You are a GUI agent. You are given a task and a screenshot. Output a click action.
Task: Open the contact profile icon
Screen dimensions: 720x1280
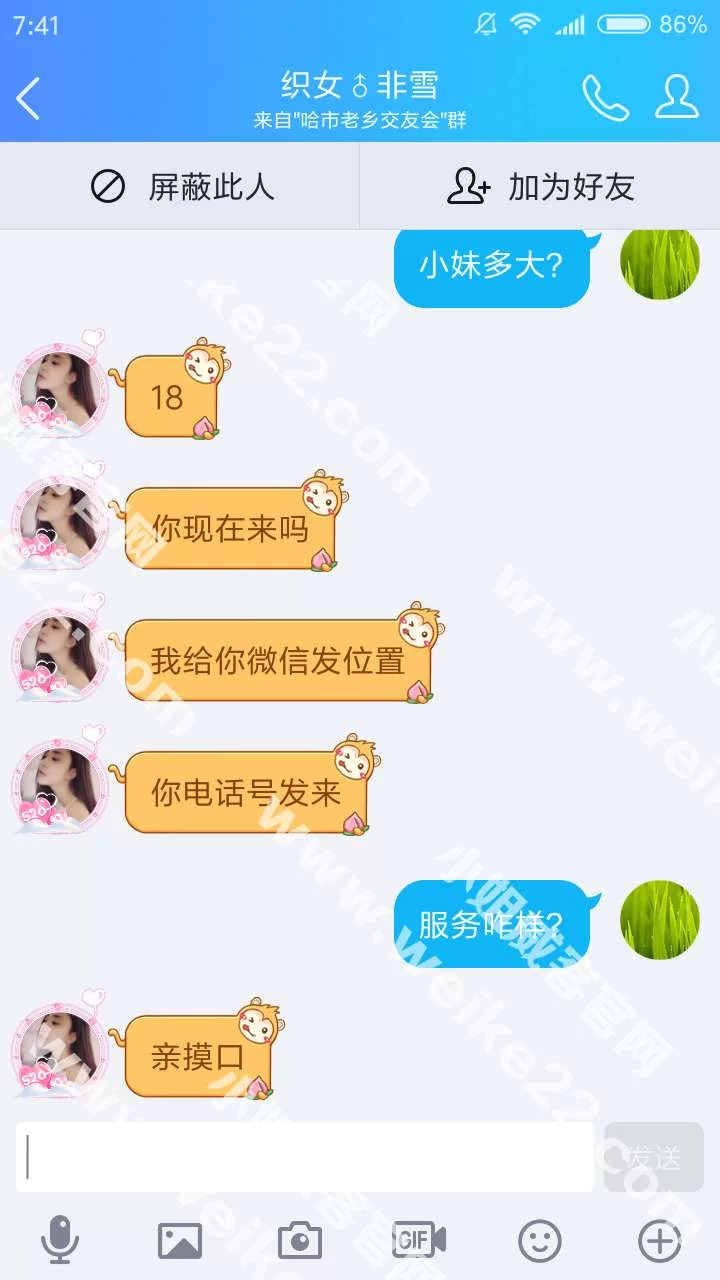[x=677, y=98]
